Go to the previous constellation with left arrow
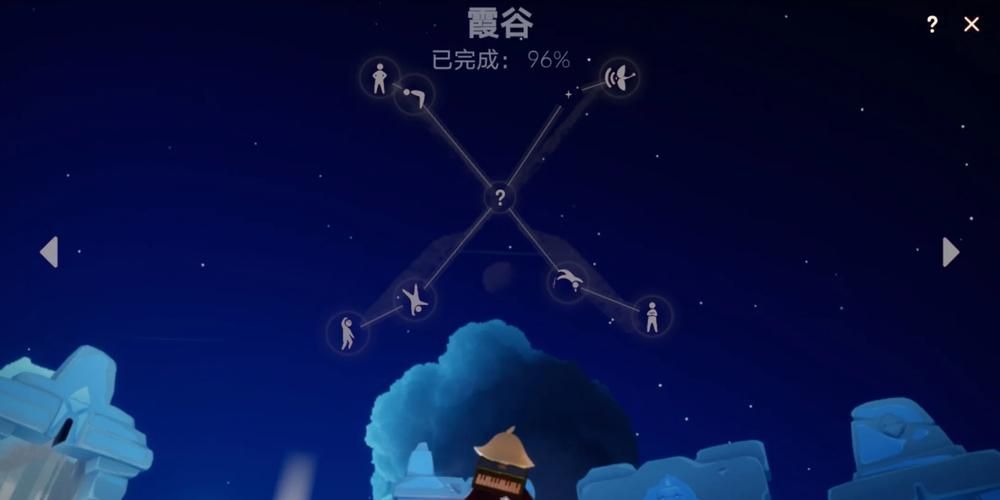This screenshot has width=1000, height=500. (x=48, y=252)
